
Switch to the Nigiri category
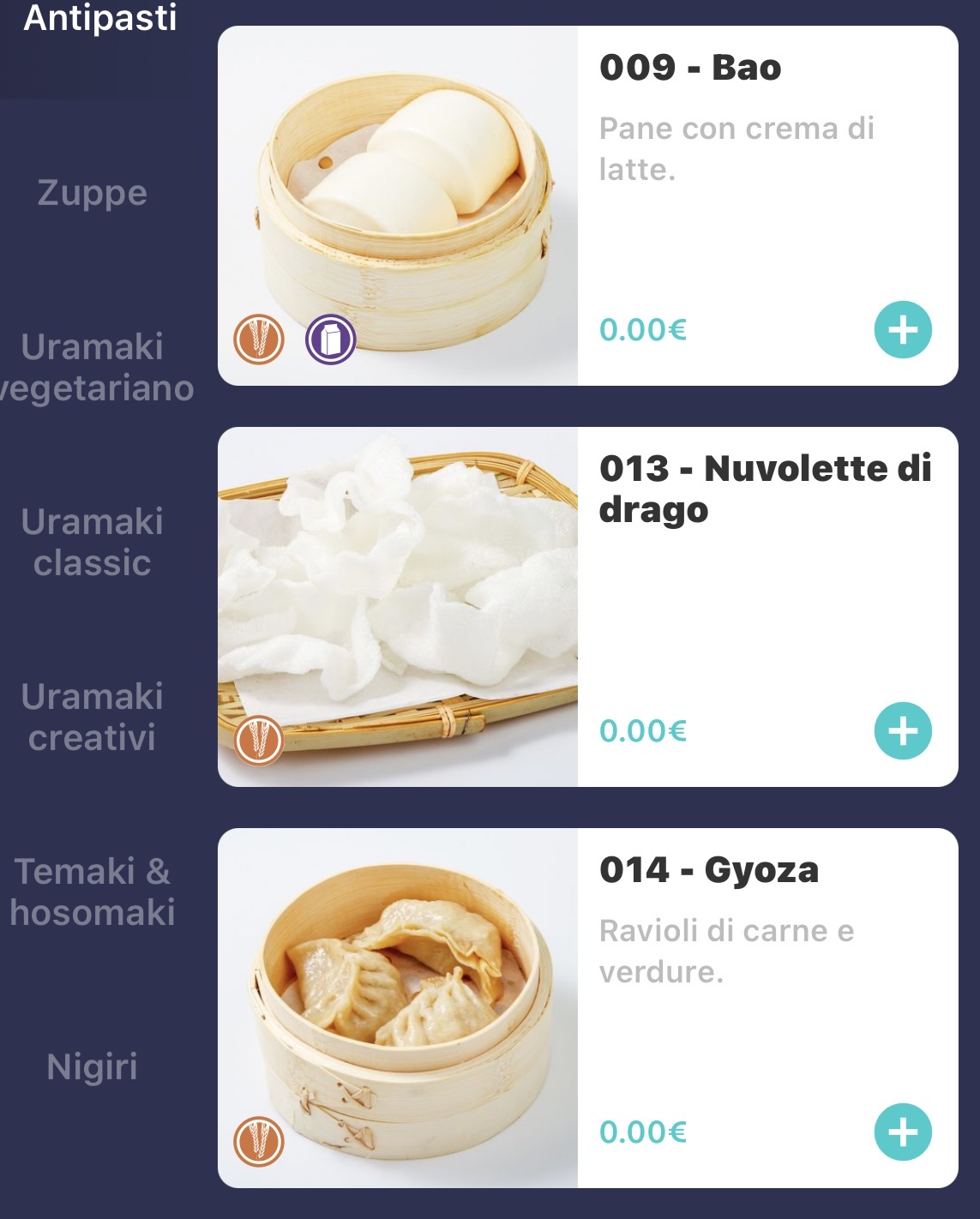coord(93,1067)
